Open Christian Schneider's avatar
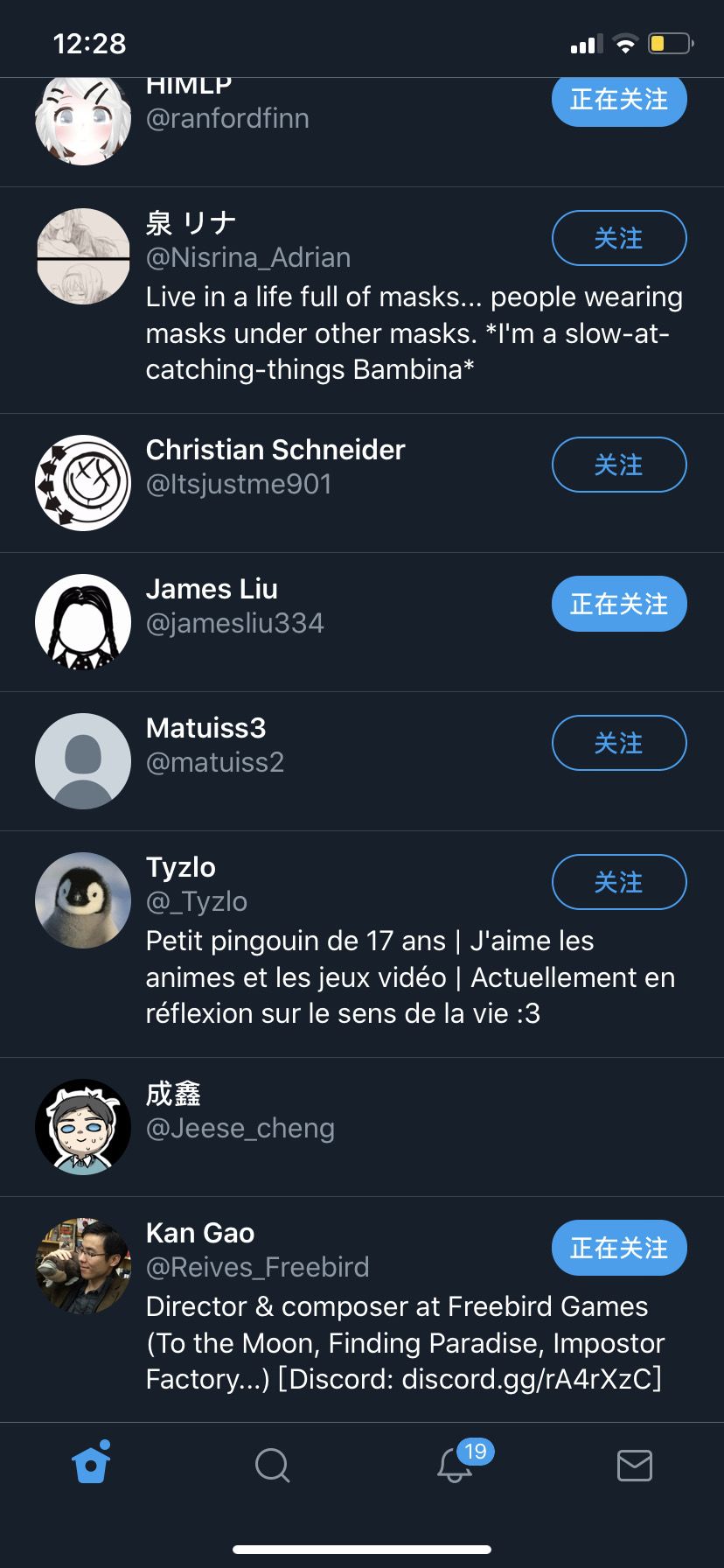 click(x=83, y=483)
